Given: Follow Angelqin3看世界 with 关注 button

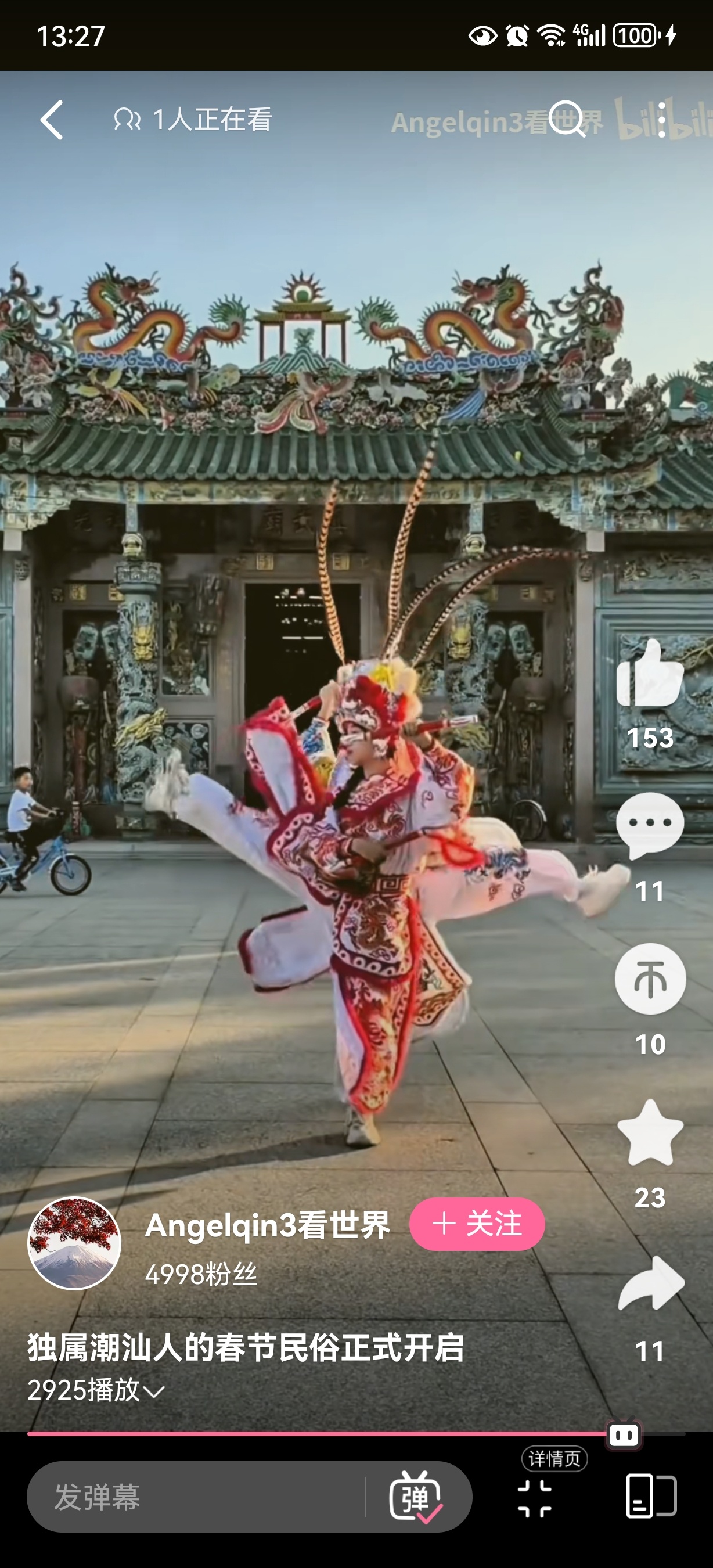Looking at the screenshot, I should pos(477,1225).
